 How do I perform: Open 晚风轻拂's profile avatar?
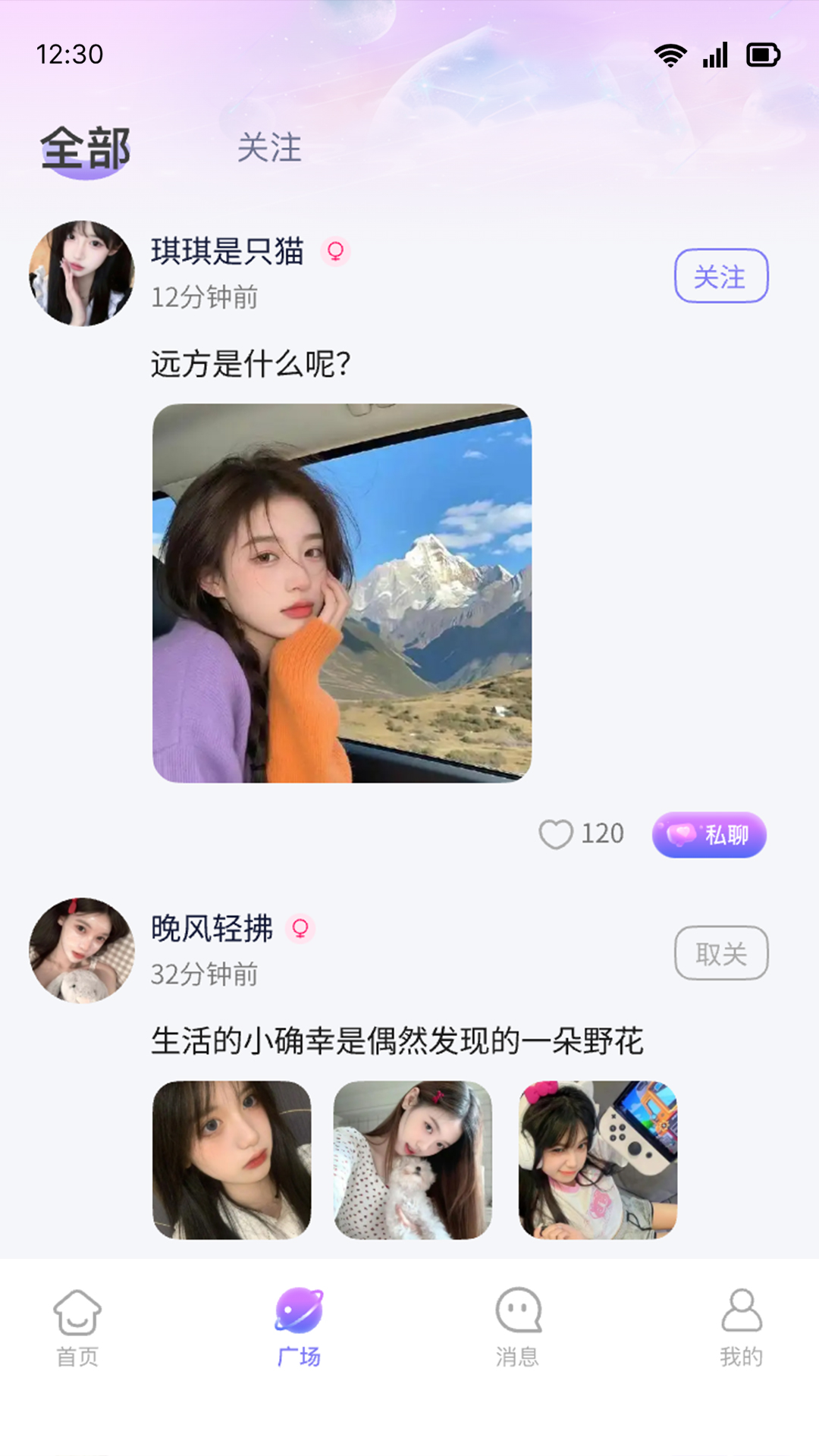(82, 951)
